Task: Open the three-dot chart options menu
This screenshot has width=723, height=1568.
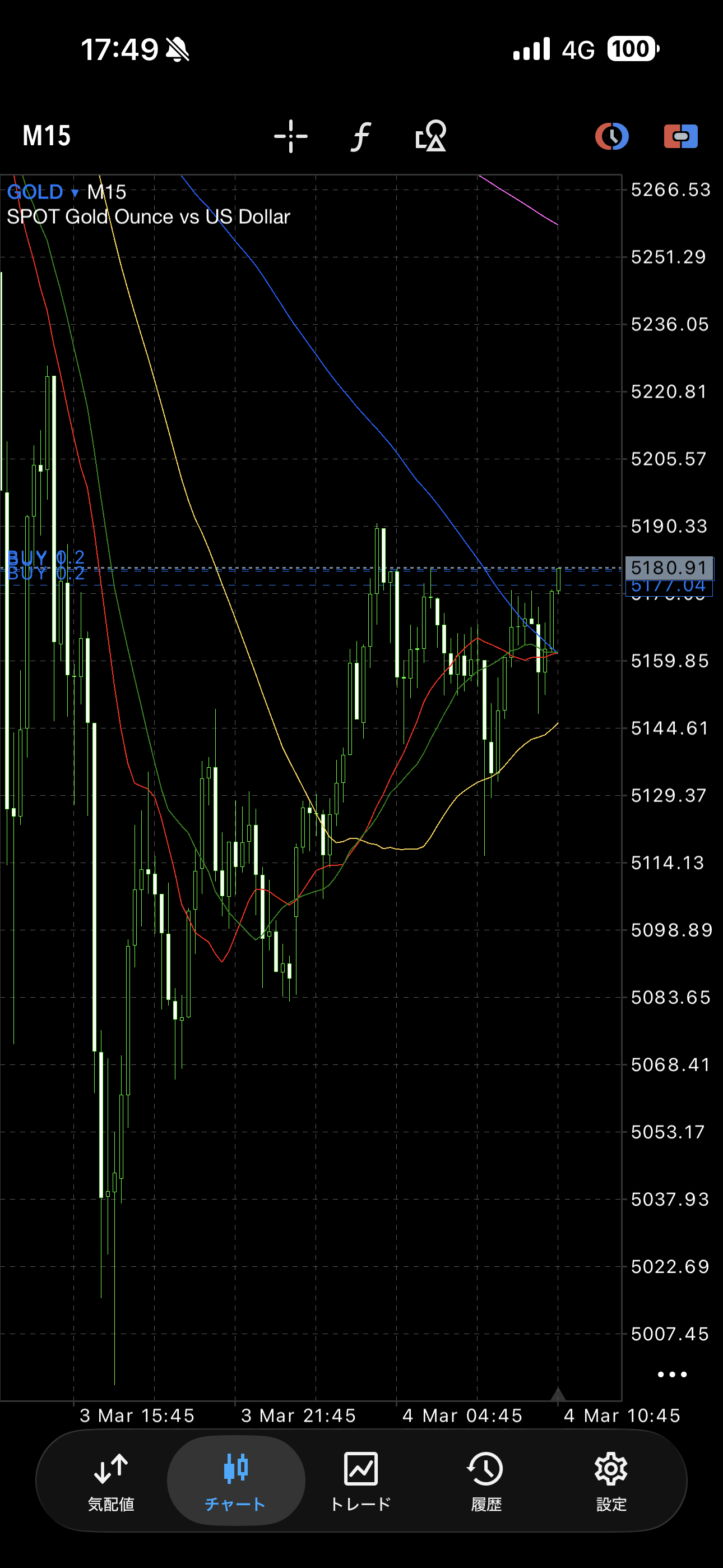Action: click(672, 1375)
